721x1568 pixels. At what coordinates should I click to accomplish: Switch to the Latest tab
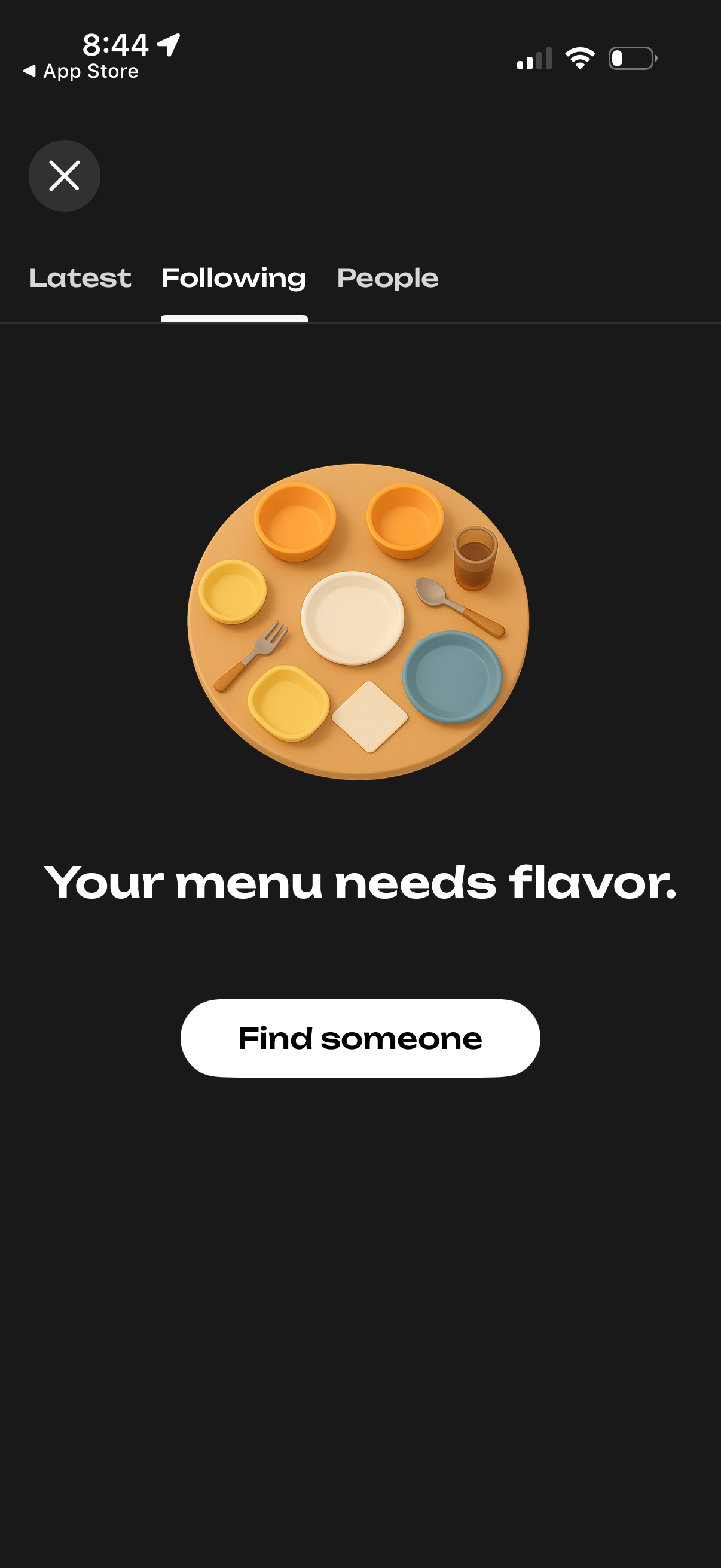click(x=81, y=278)
